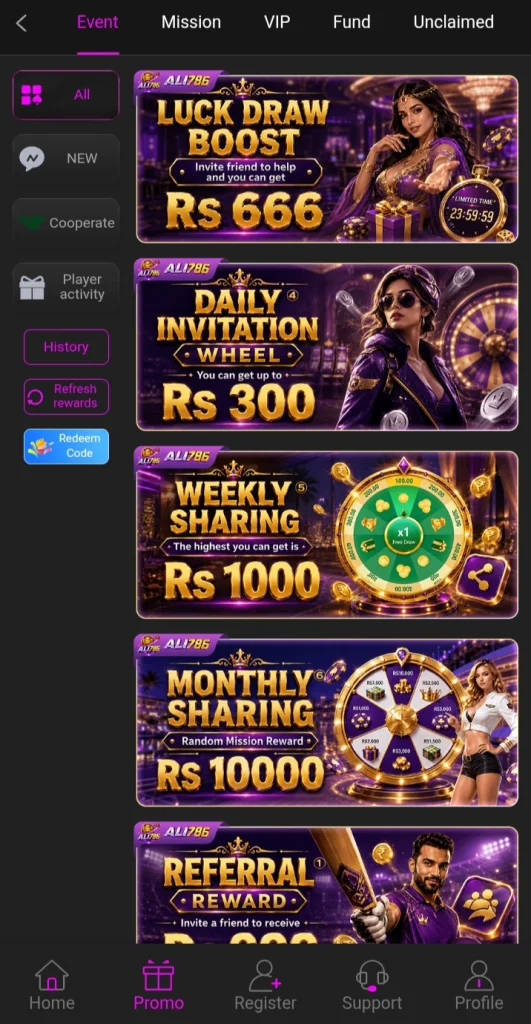Screen dimensions: 531x1024
Task: Tap Refresh rewards button
Action: tap(66, 396)
